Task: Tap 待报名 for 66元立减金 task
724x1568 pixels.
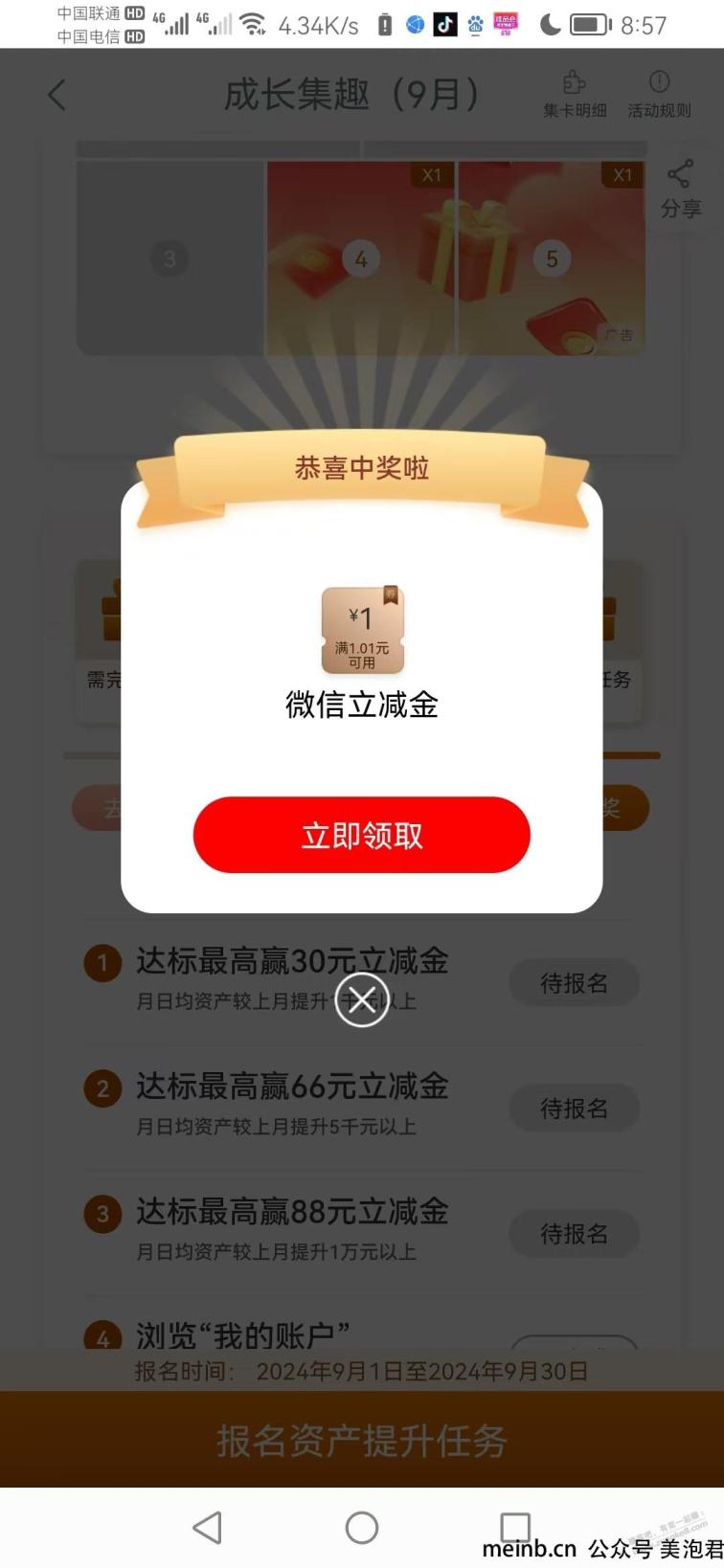Action: pyautogui.click(x=574, y=1109)
